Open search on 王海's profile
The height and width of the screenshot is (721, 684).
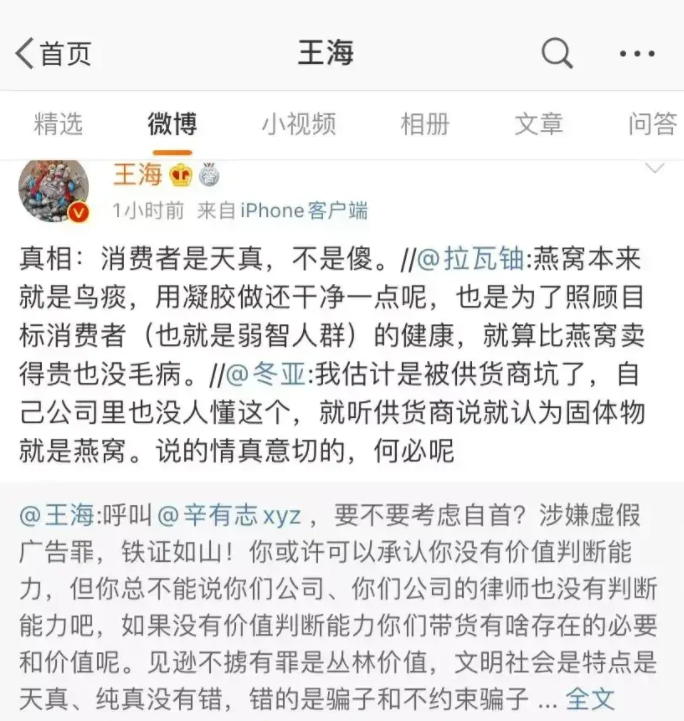[556, 53]
